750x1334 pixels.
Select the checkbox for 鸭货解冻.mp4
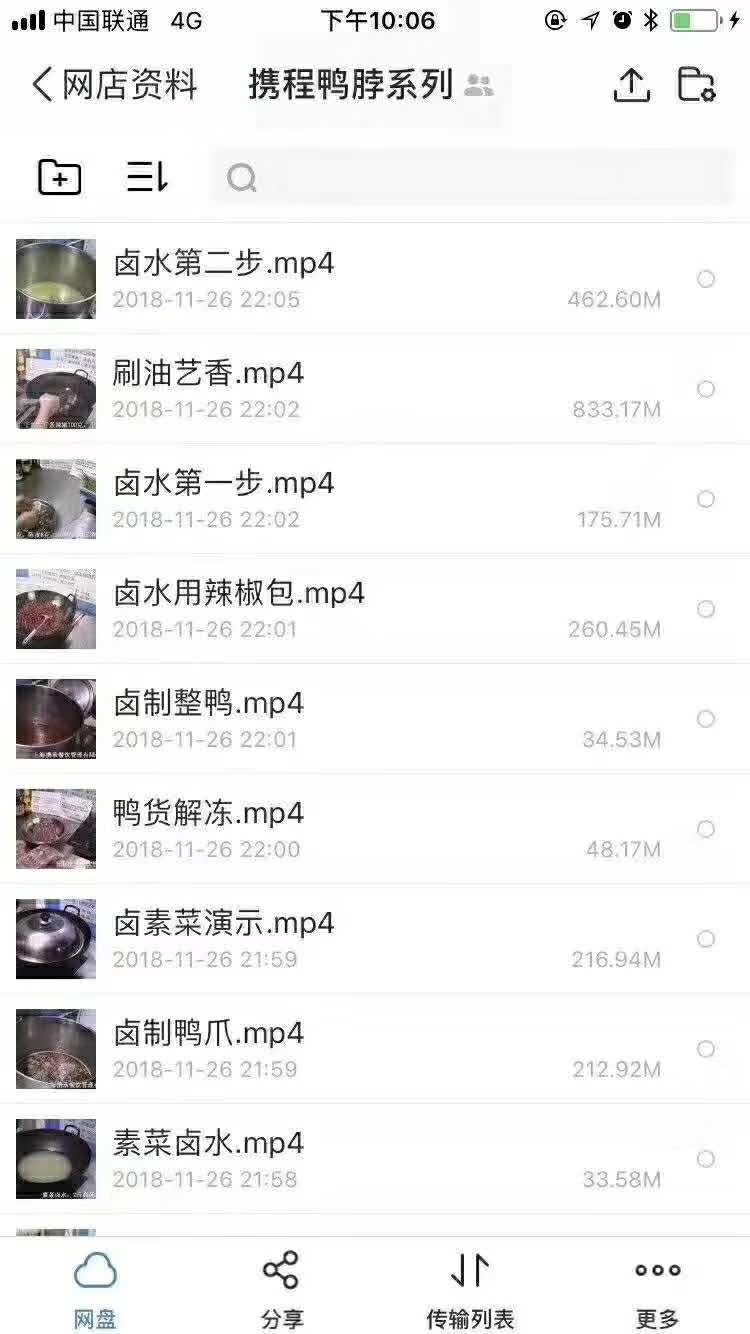tap(707, 829)
